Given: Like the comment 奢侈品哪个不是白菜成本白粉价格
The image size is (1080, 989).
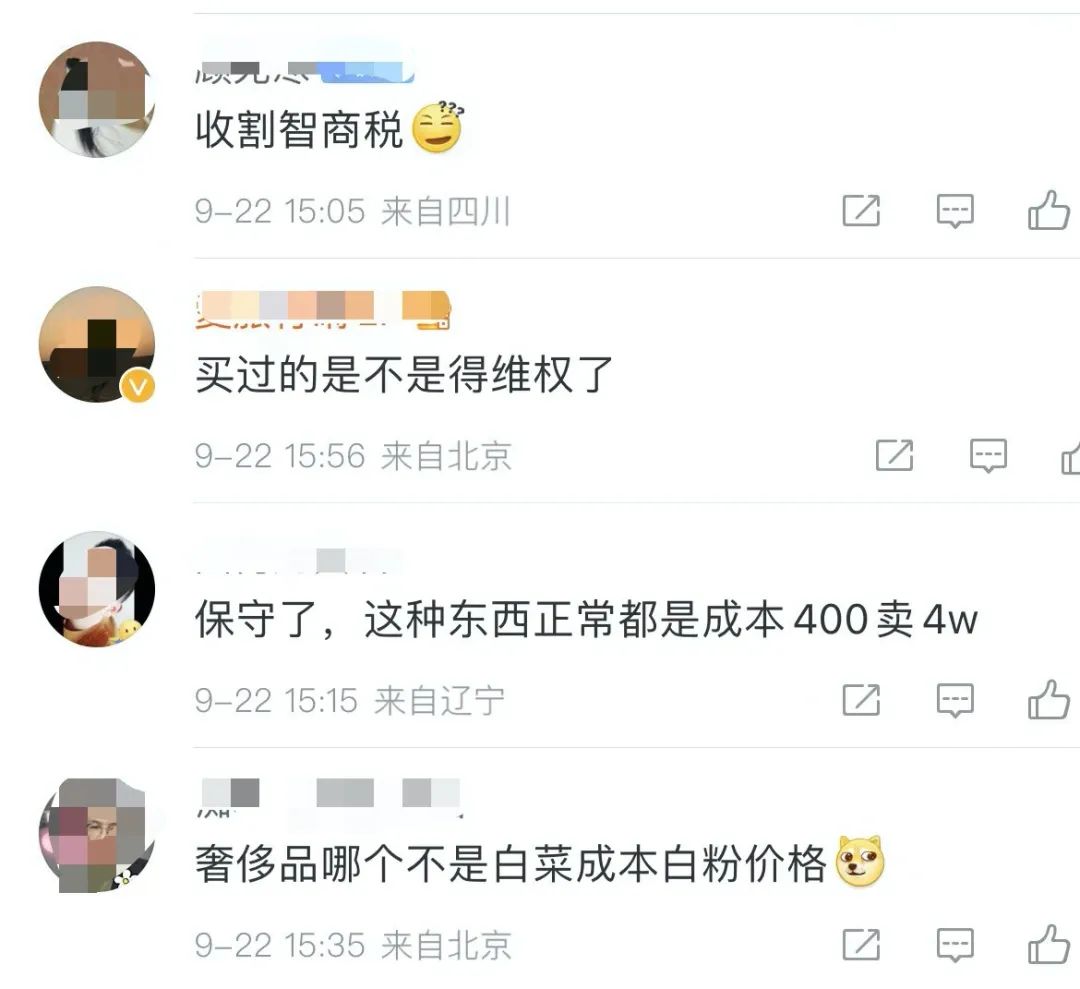Looking at the screenshot, I should tap(1048, 945).
